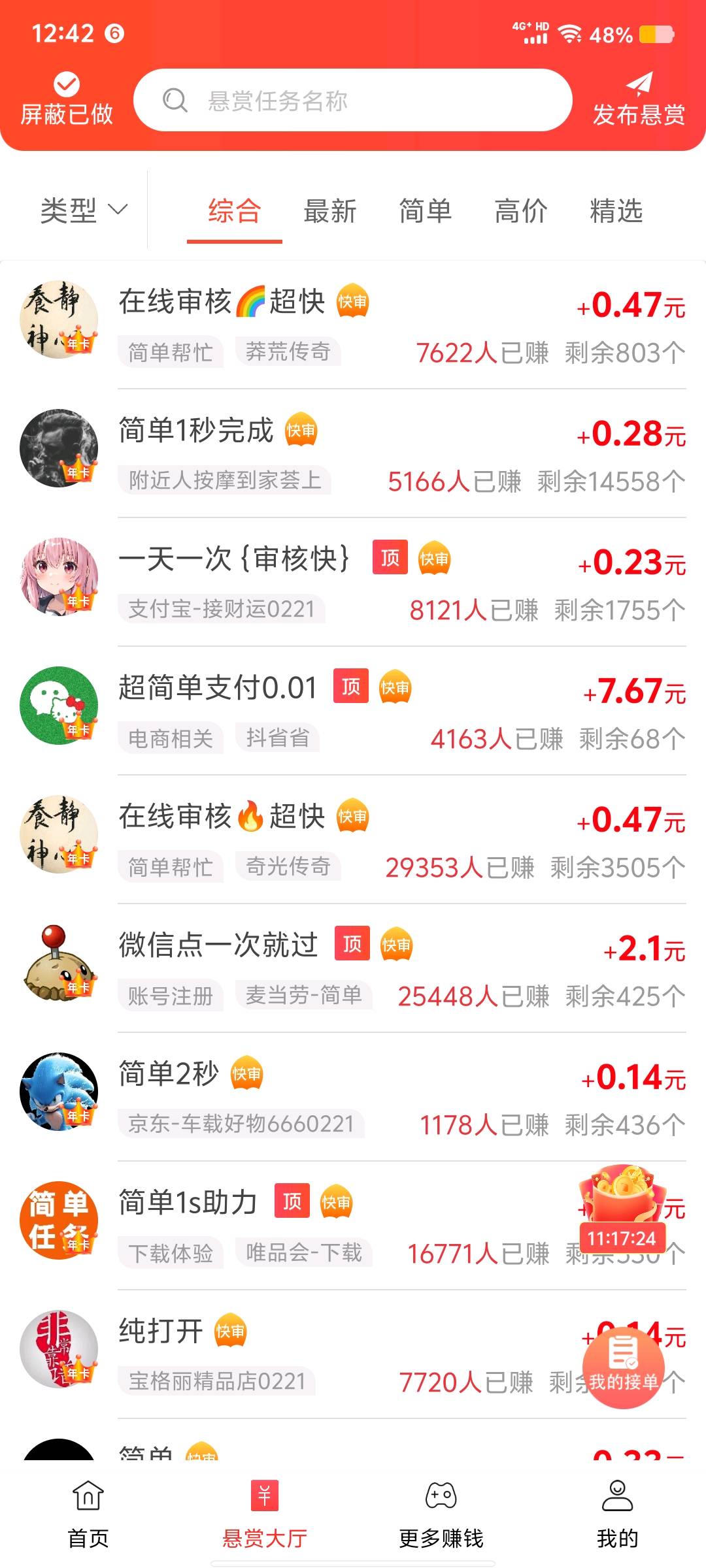
Task: Tap the 快审 badge on 简单2秒
Action: (244, 1074)
